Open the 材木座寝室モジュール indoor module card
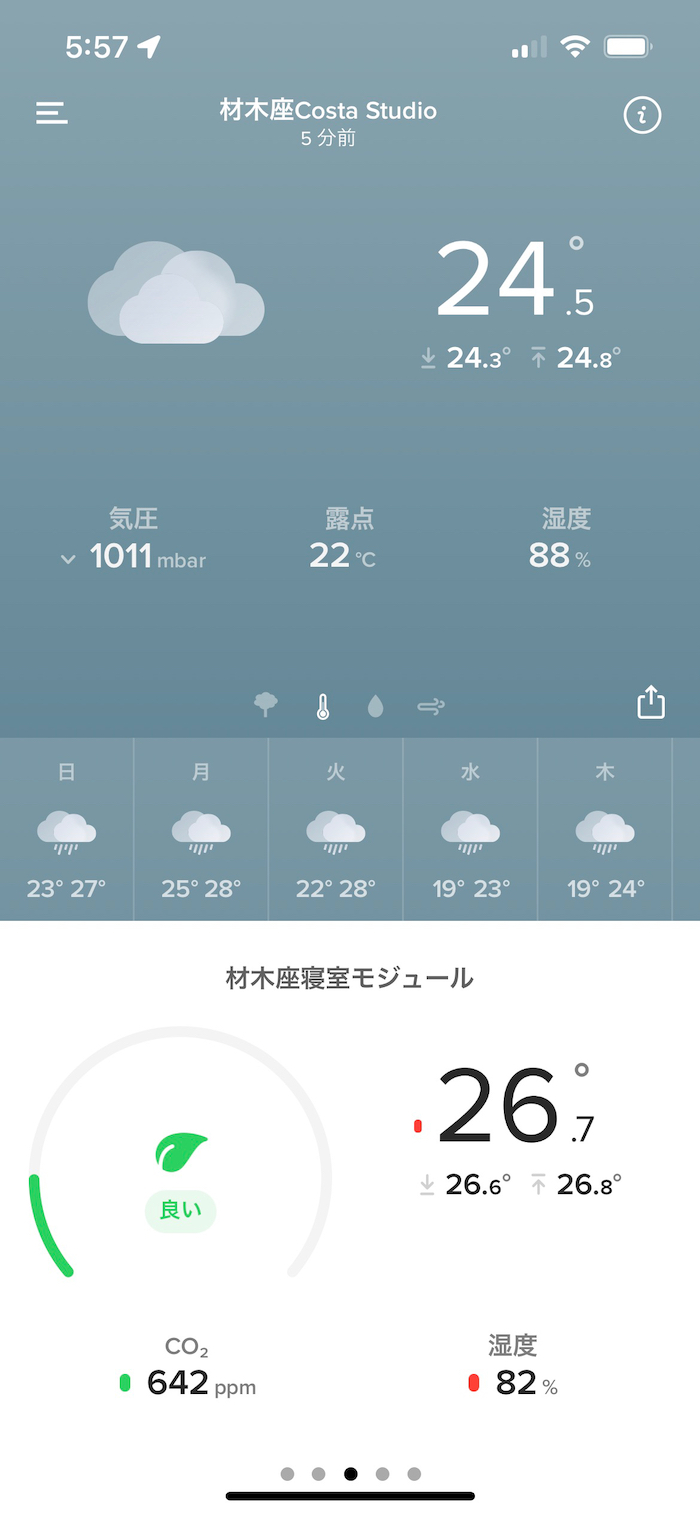 350,978
